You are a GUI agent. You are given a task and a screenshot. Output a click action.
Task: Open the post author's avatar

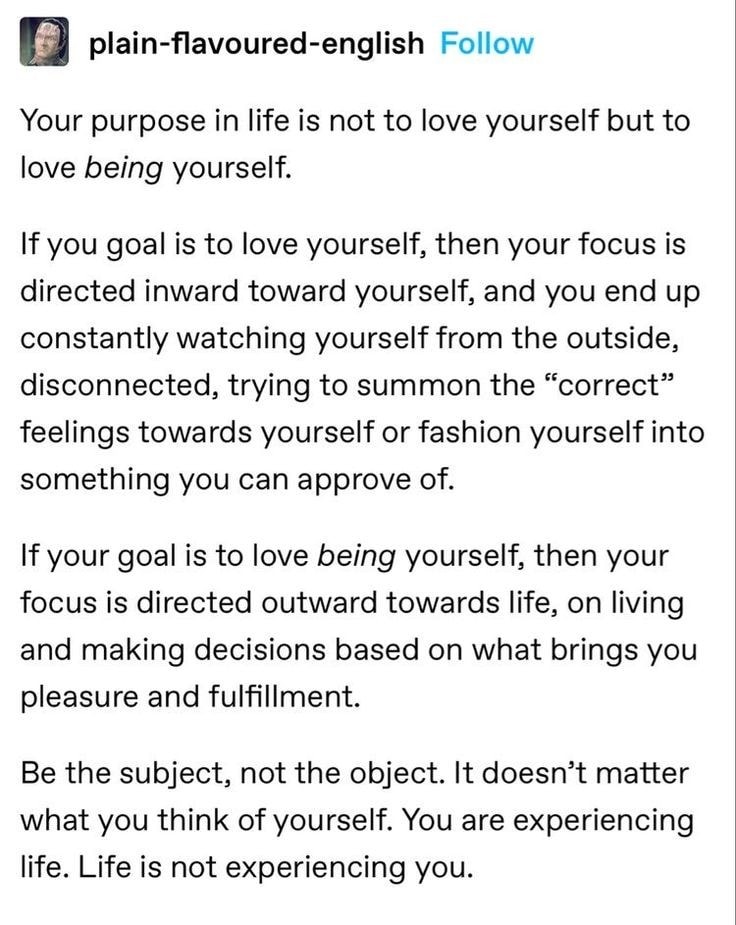point(45,44)
